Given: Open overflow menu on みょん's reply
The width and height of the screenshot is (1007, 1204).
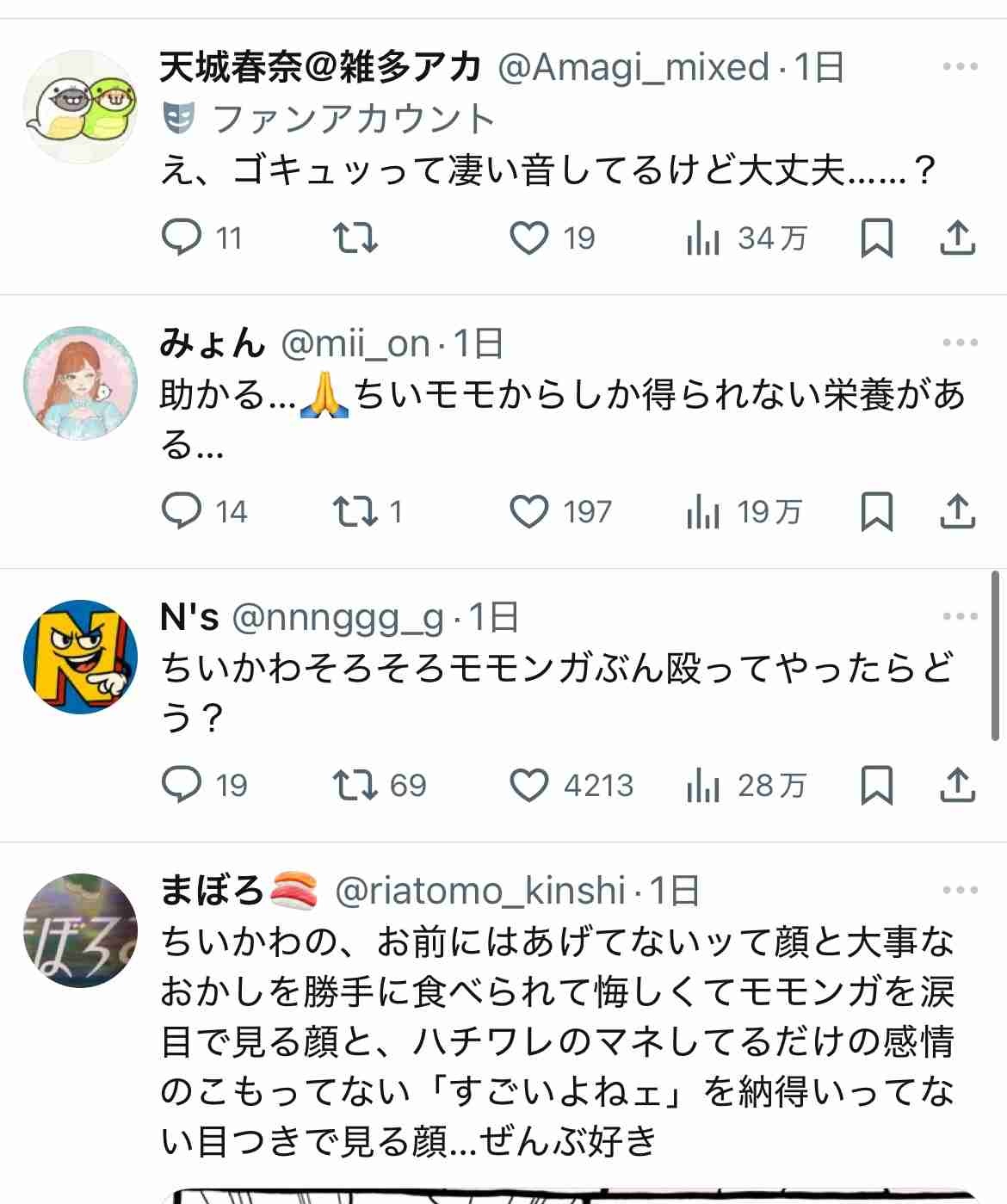Looking at the screenshot, I should point(960,343).
